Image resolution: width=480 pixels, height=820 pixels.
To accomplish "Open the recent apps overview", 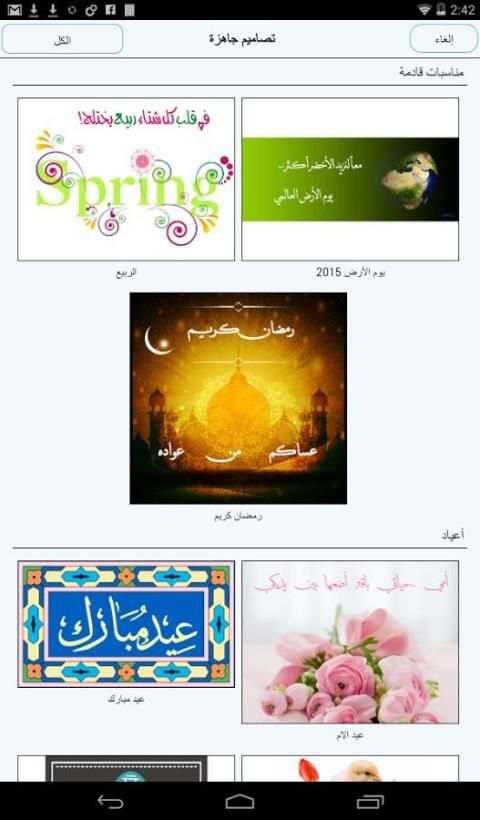I will [x=370, y=801].
